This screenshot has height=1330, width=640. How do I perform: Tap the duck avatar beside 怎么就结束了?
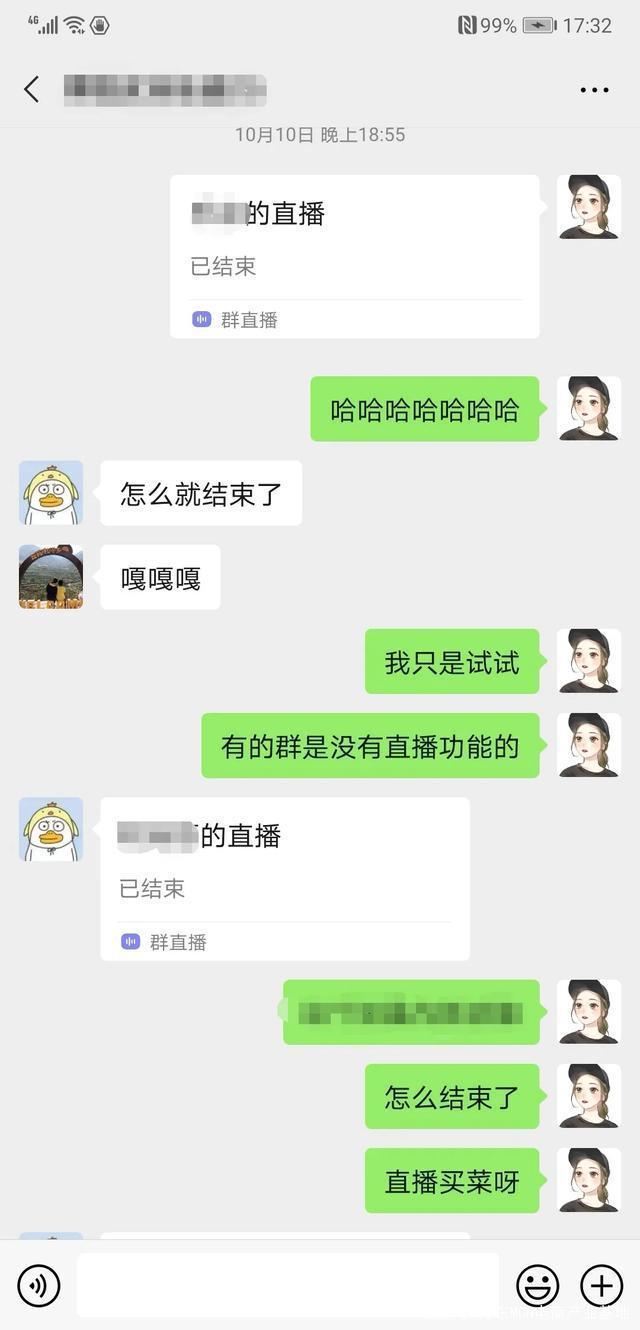point(51,493)
